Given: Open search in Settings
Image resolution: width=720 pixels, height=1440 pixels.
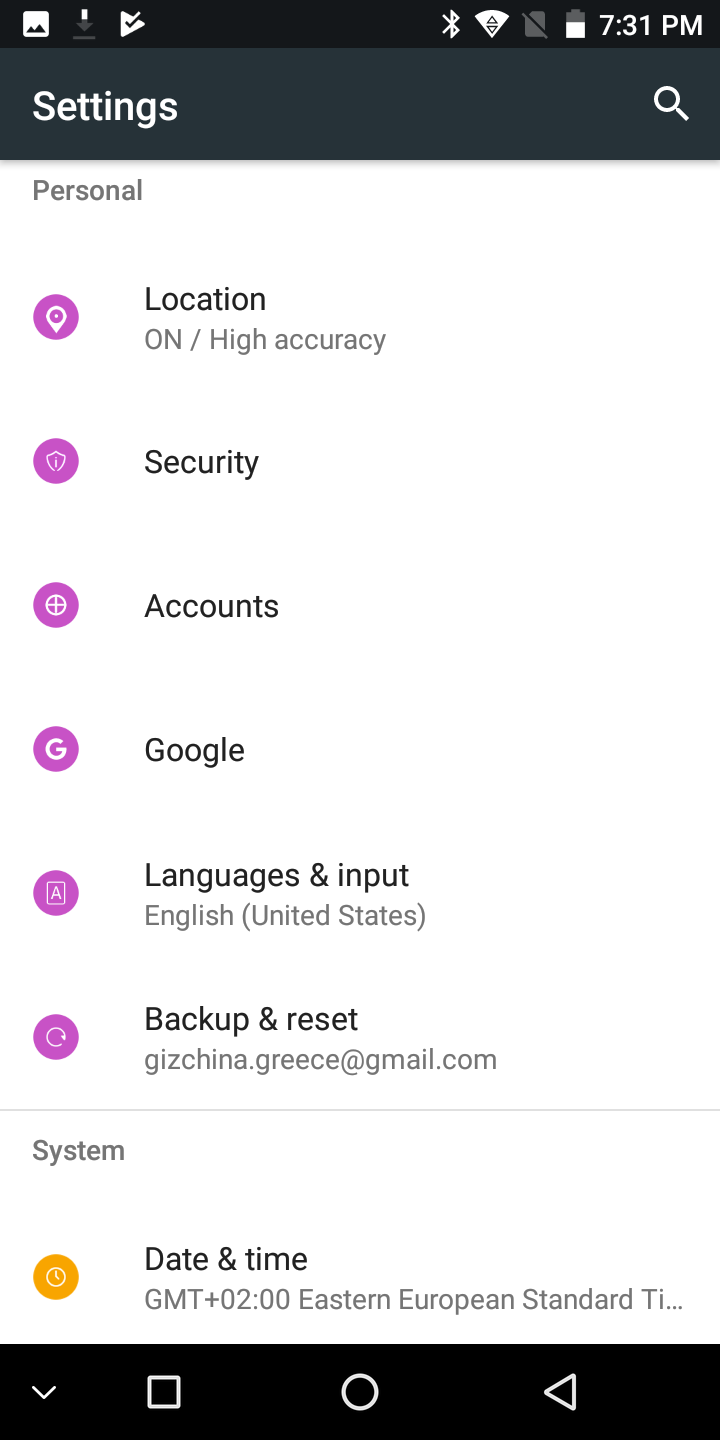Looking at the screenshot, I should click(671, 104).
